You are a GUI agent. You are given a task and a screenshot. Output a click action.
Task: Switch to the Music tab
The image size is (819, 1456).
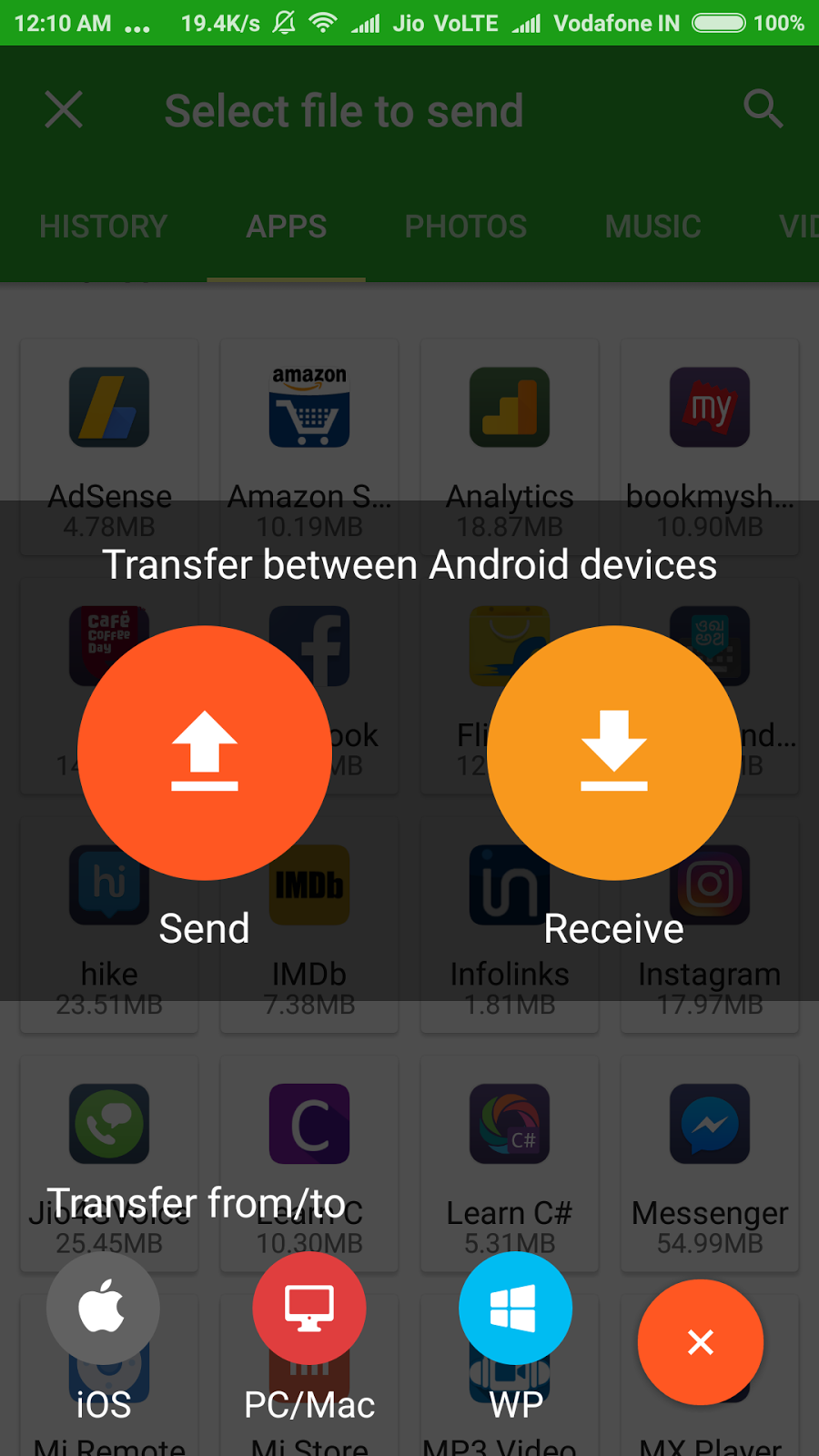[652, 227]
